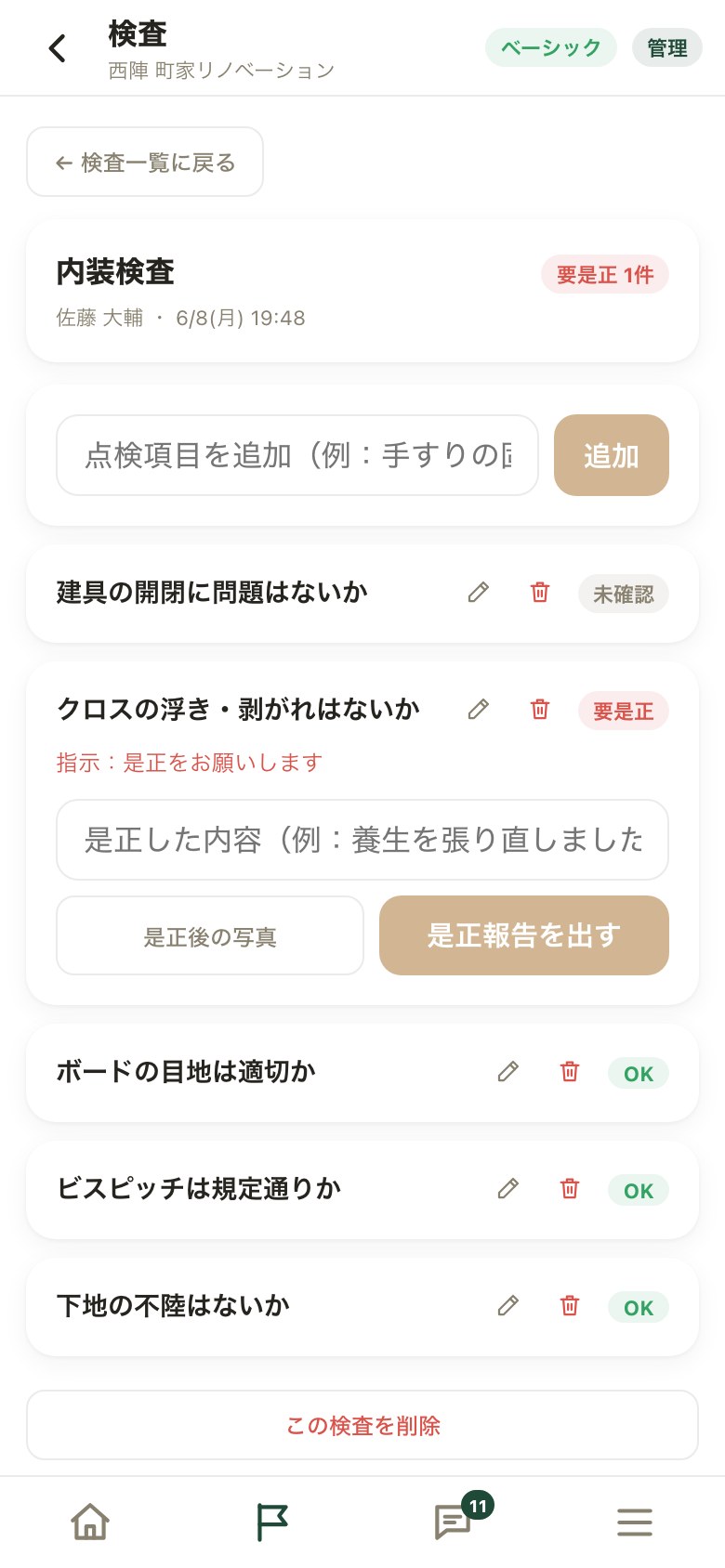This screenshot has height=1568, width=725.
Task: Focus the 点検項目を追加 text field
Action: [297, 455]
